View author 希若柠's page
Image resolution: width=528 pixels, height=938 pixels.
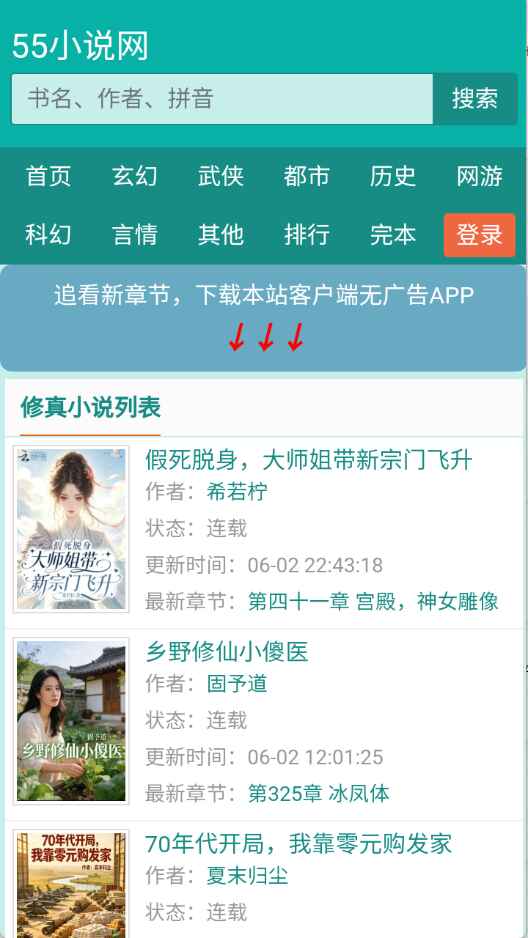pos(237,492)
